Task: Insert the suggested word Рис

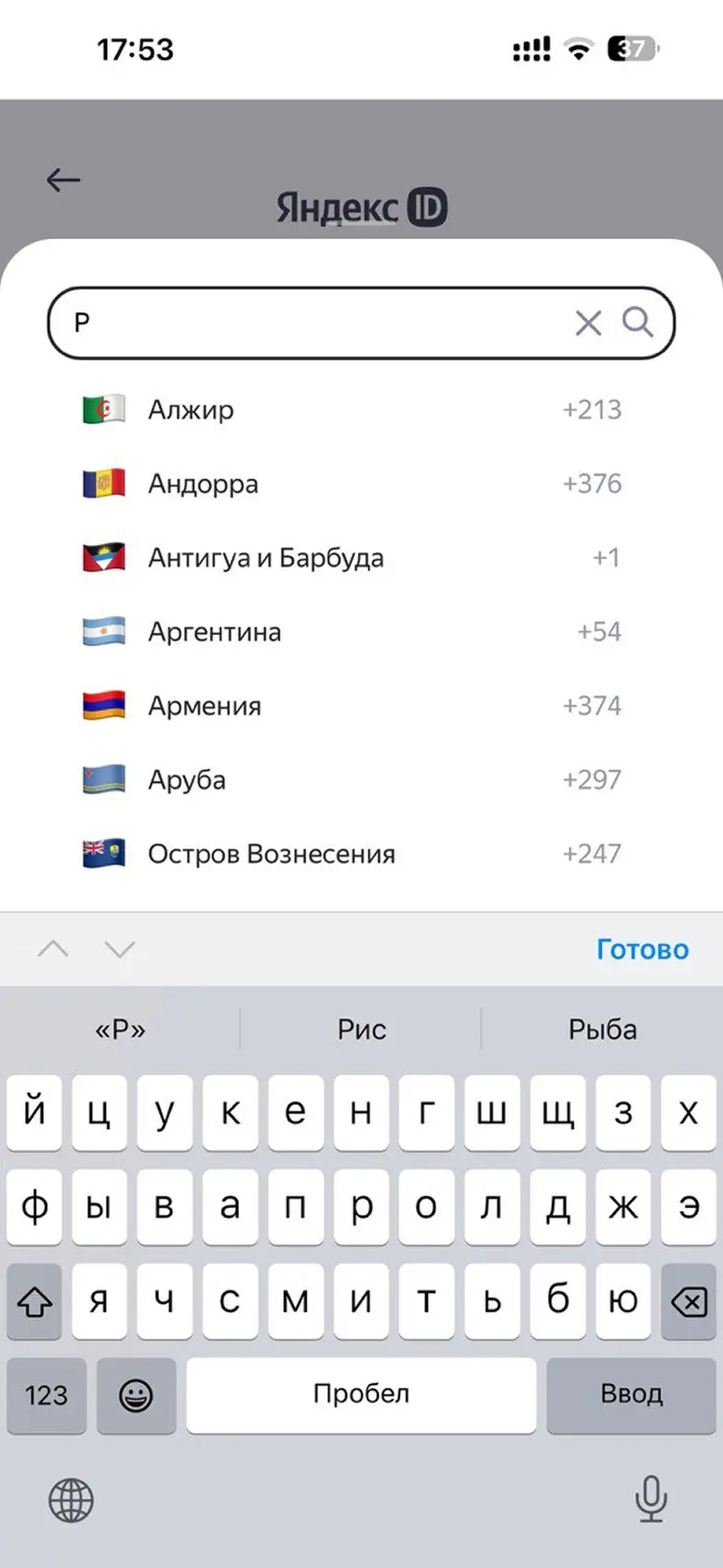Action: (361, 1029)
